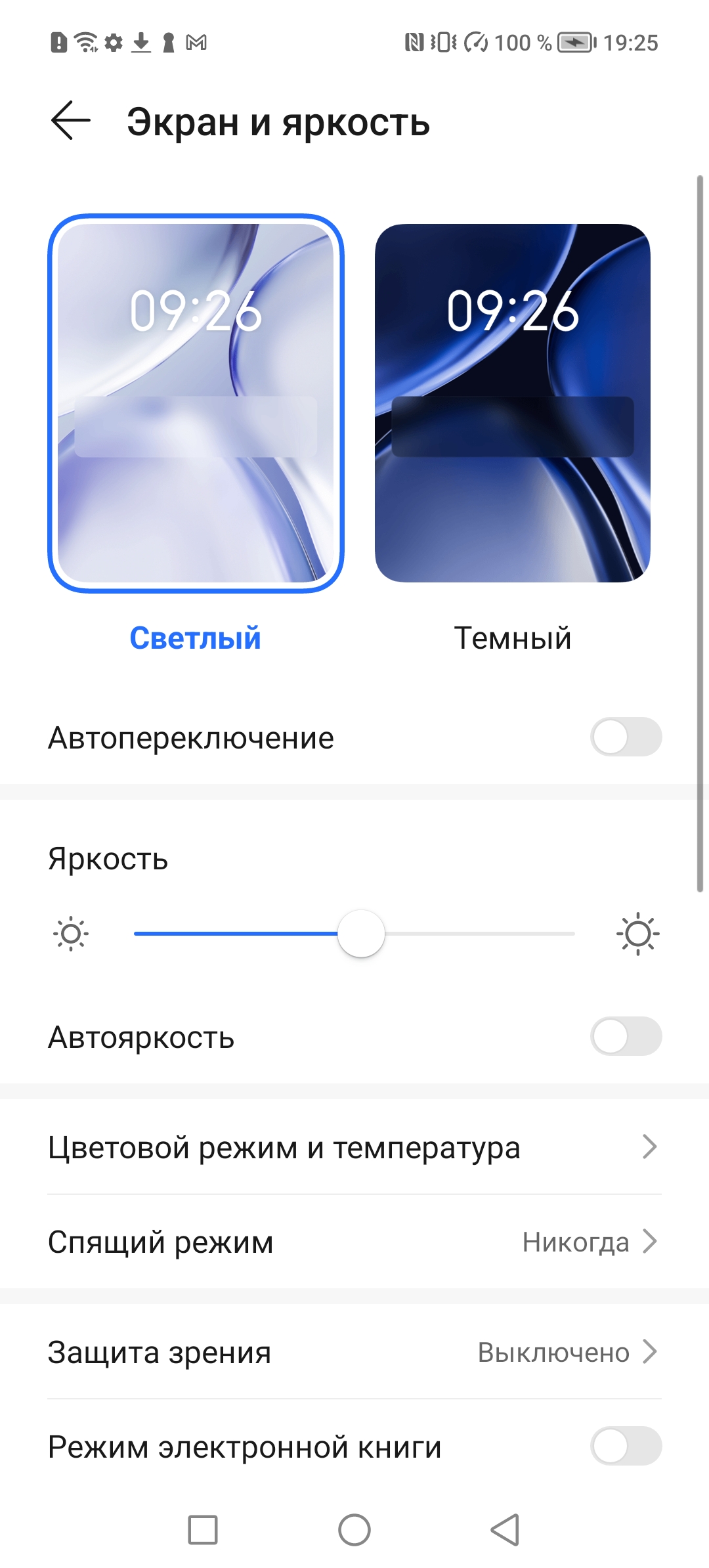This screenshot has height=1568, width=709.
Task: Show recent apps
Action: 203,1530
